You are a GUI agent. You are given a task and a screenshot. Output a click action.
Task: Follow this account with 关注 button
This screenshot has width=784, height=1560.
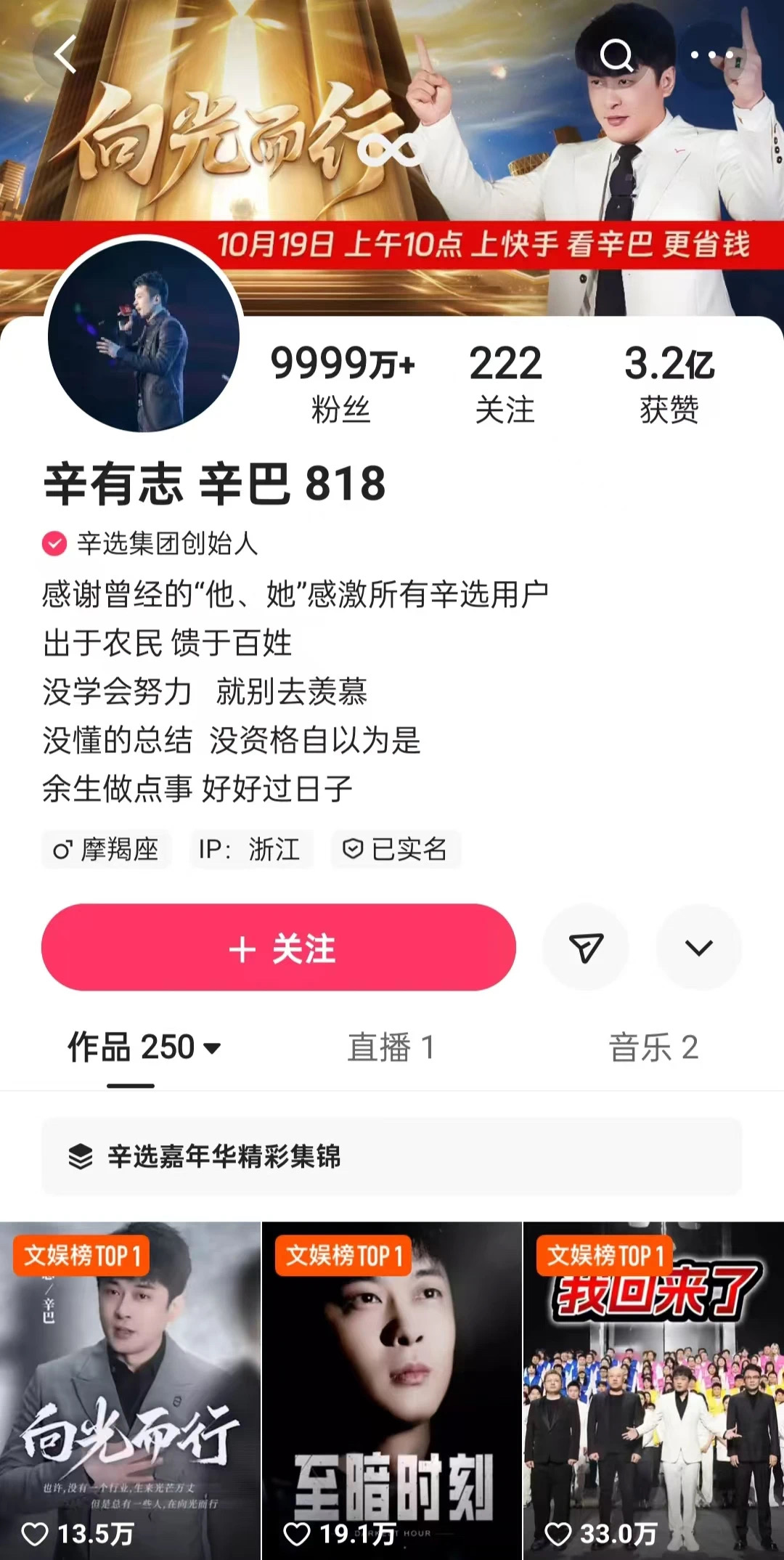[x=279, y=947]
